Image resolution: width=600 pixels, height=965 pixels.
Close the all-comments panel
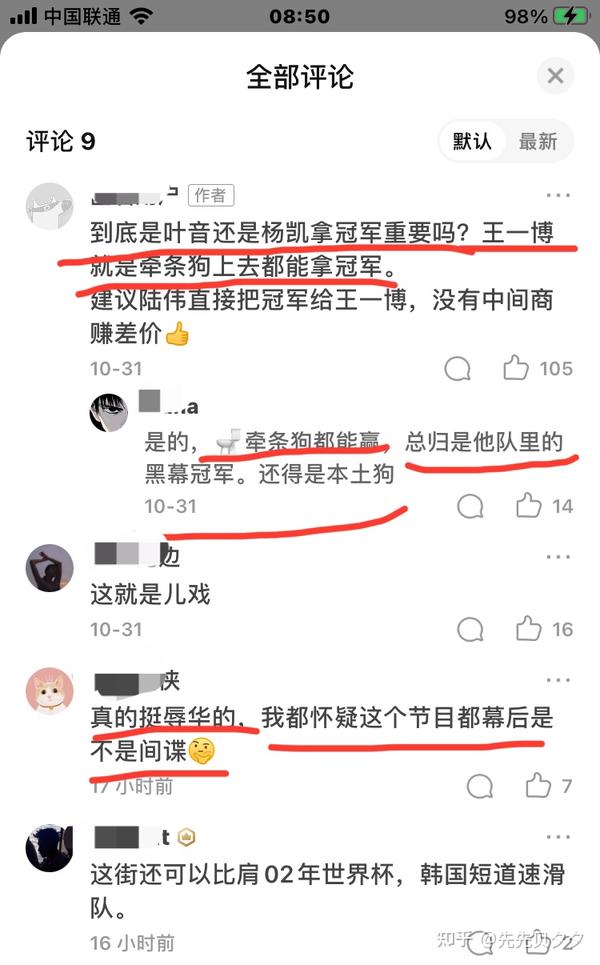(x=555, y=76)
